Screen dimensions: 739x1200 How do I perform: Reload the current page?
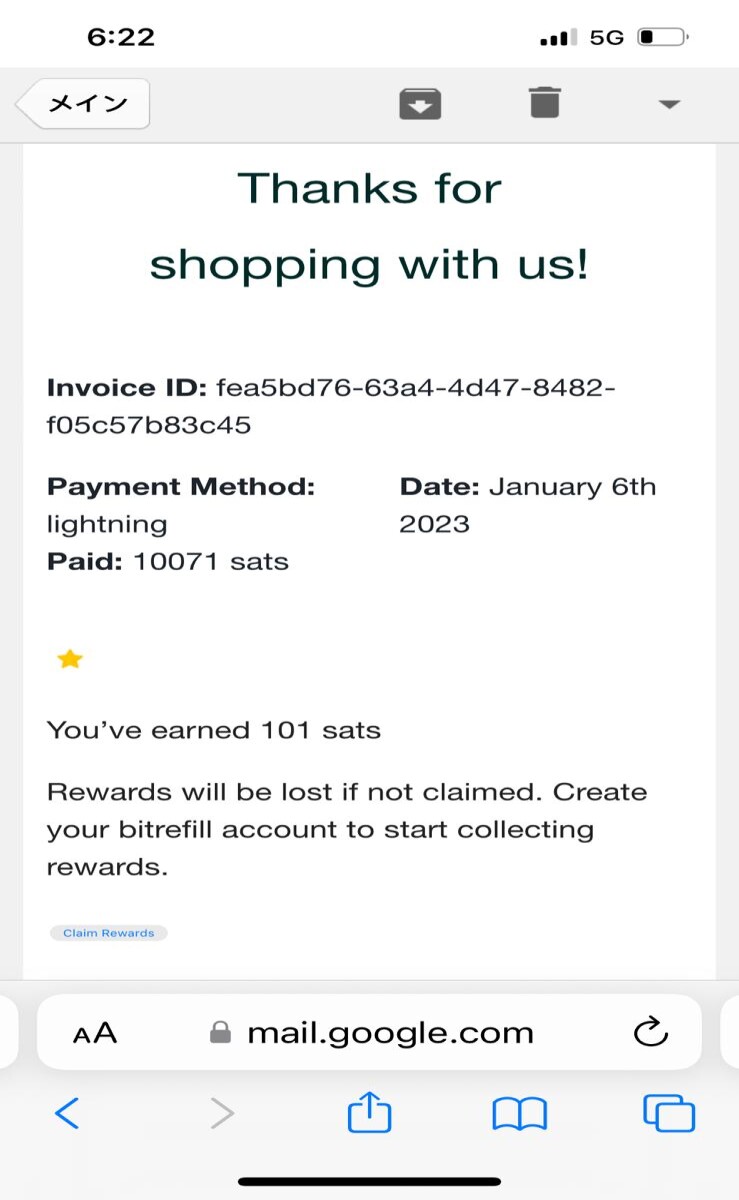pyautogui.click(x=650, y=1032)
